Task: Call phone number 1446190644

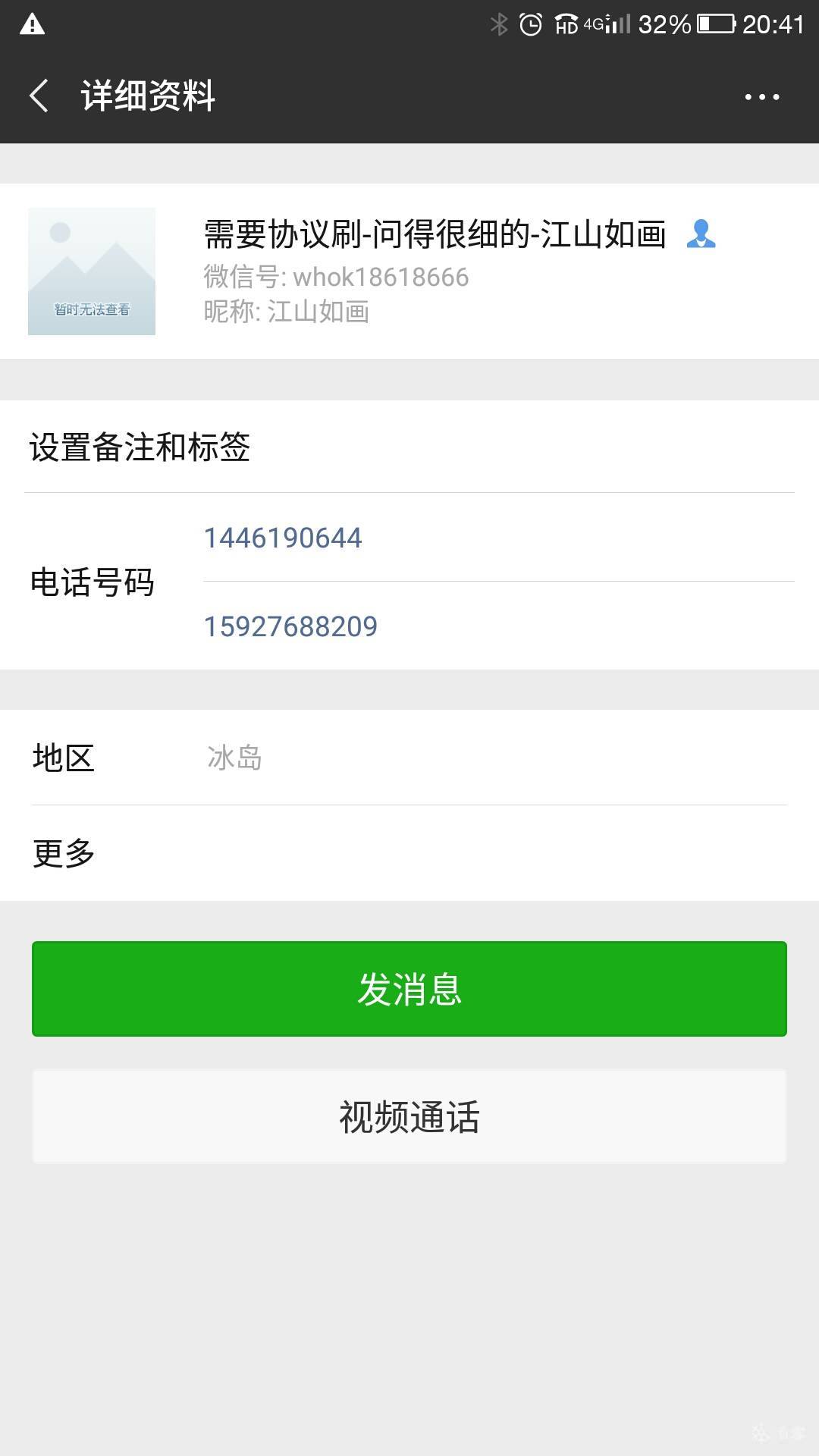Action: tap(283, 538)
